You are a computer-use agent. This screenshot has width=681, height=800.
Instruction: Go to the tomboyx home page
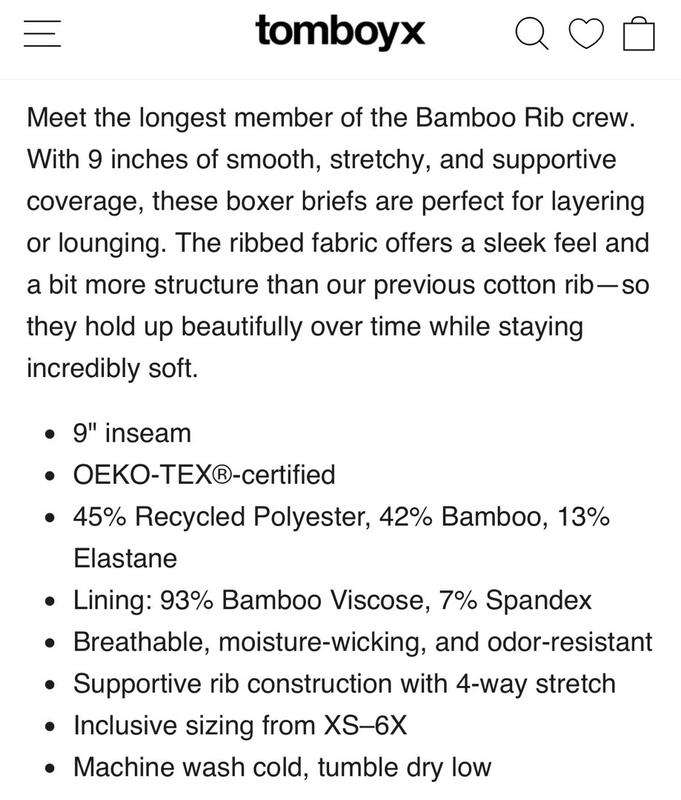coord(340,33)
